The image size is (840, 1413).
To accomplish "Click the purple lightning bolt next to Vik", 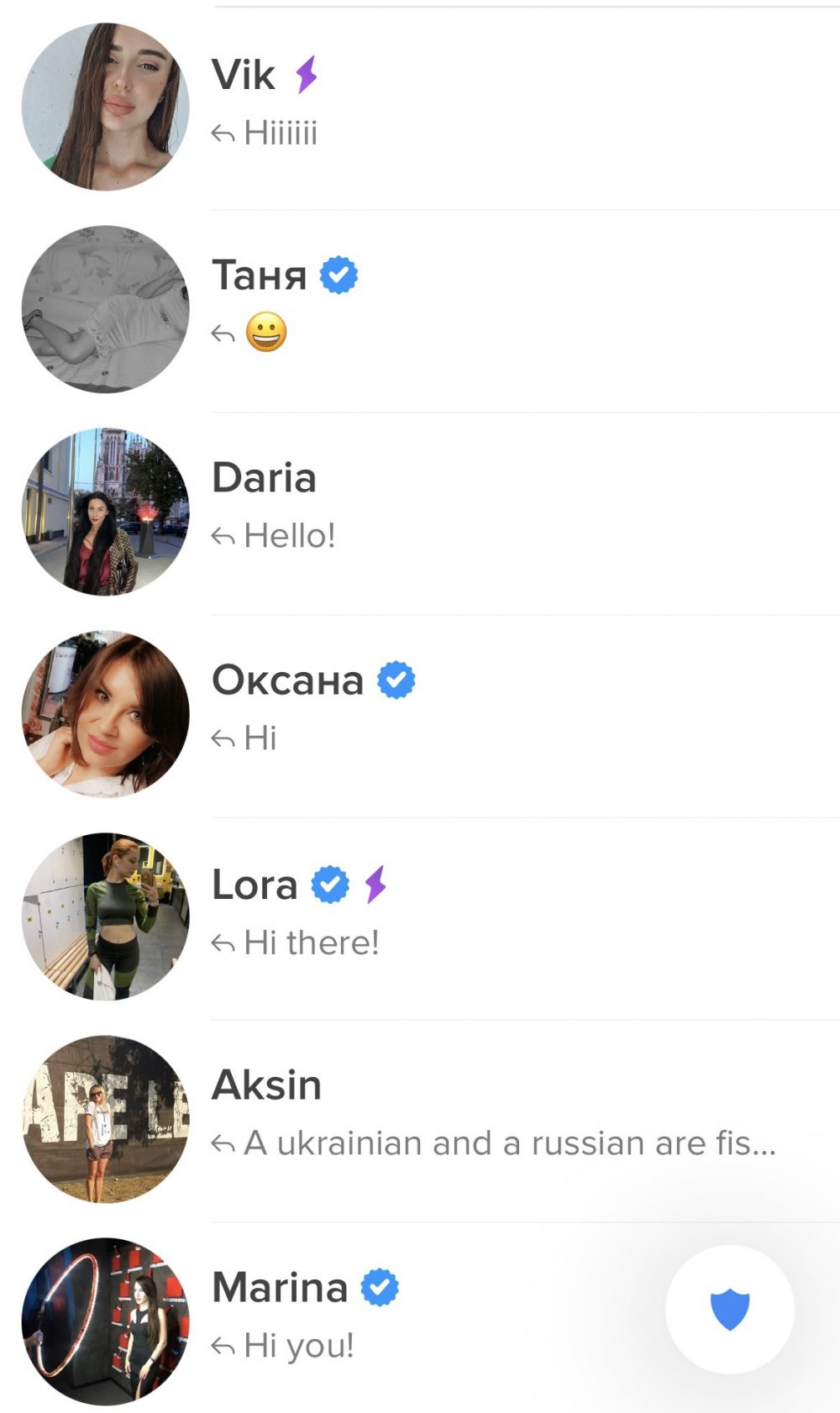I will coord(307,74).
